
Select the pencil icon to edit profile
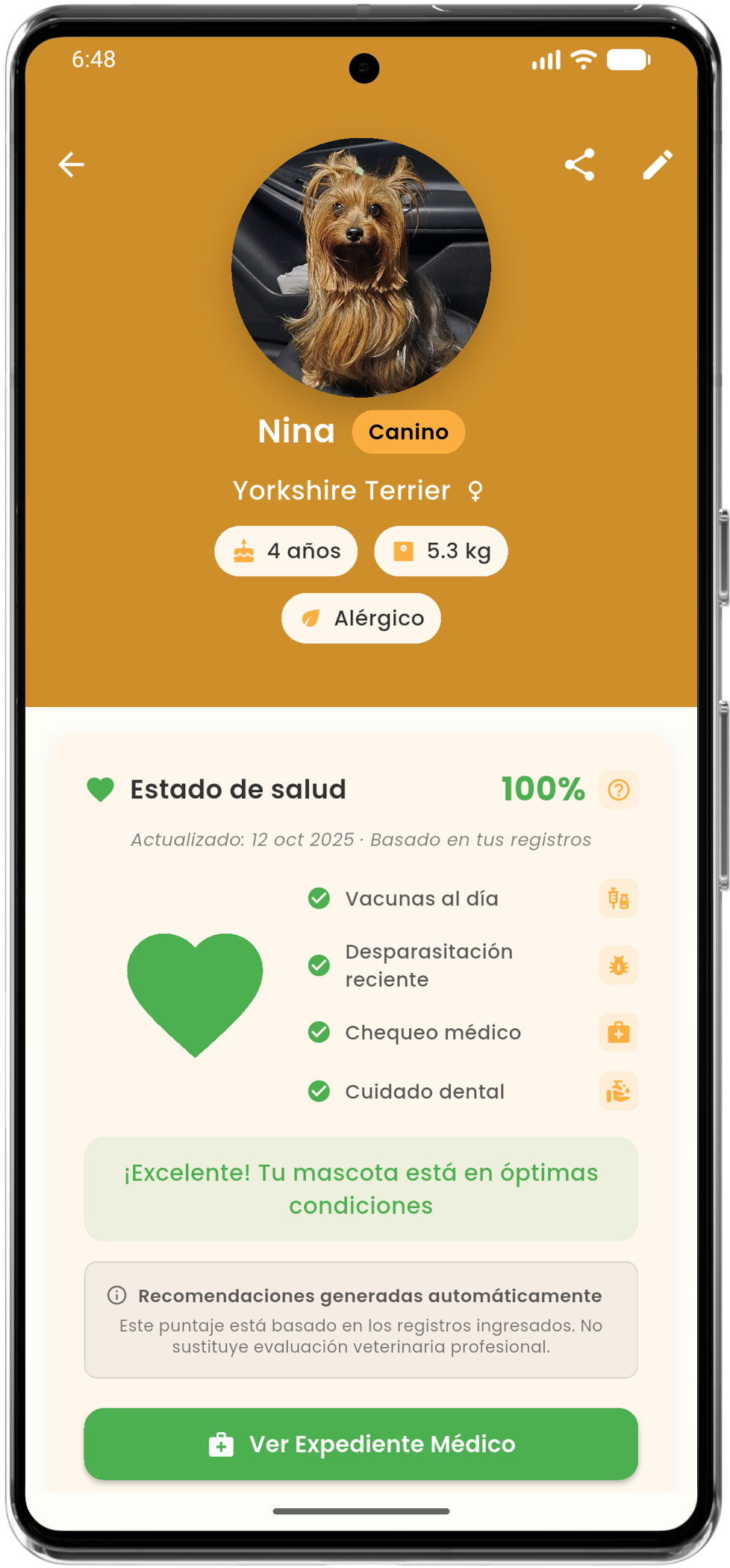click(658, 164)
